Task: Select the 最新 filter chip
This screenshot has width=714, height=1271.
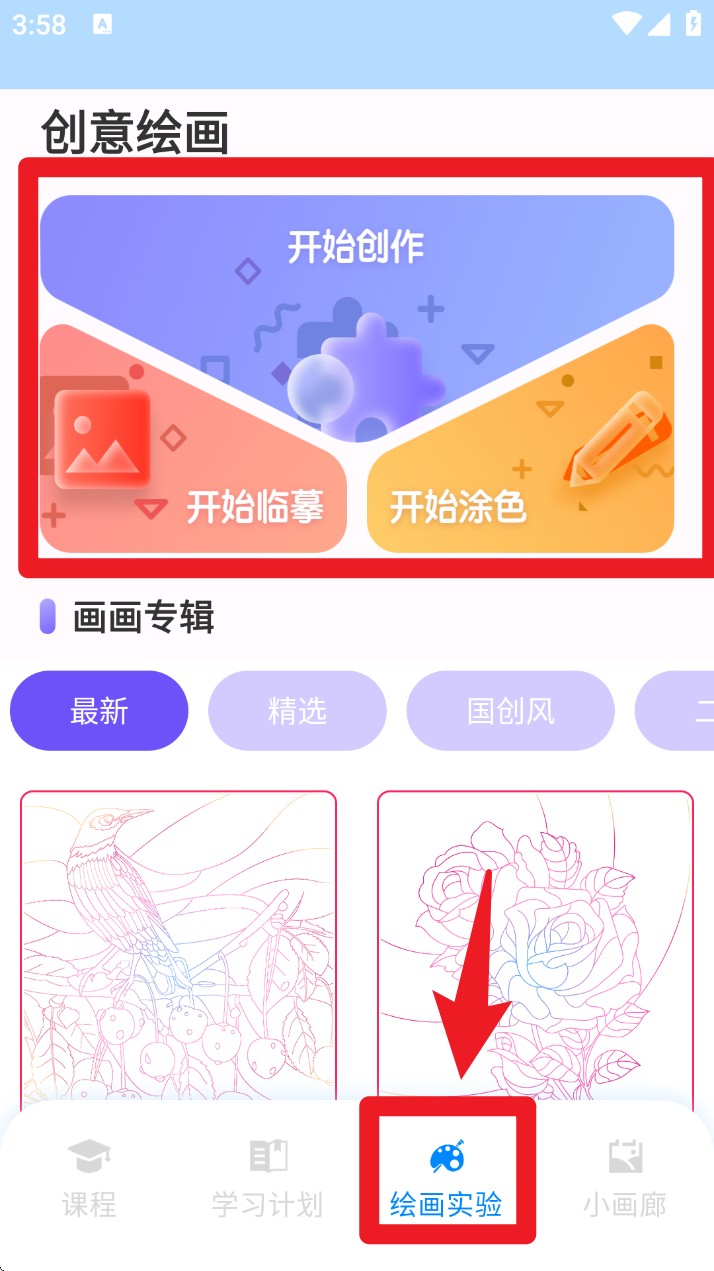Action: coord(99,711)
